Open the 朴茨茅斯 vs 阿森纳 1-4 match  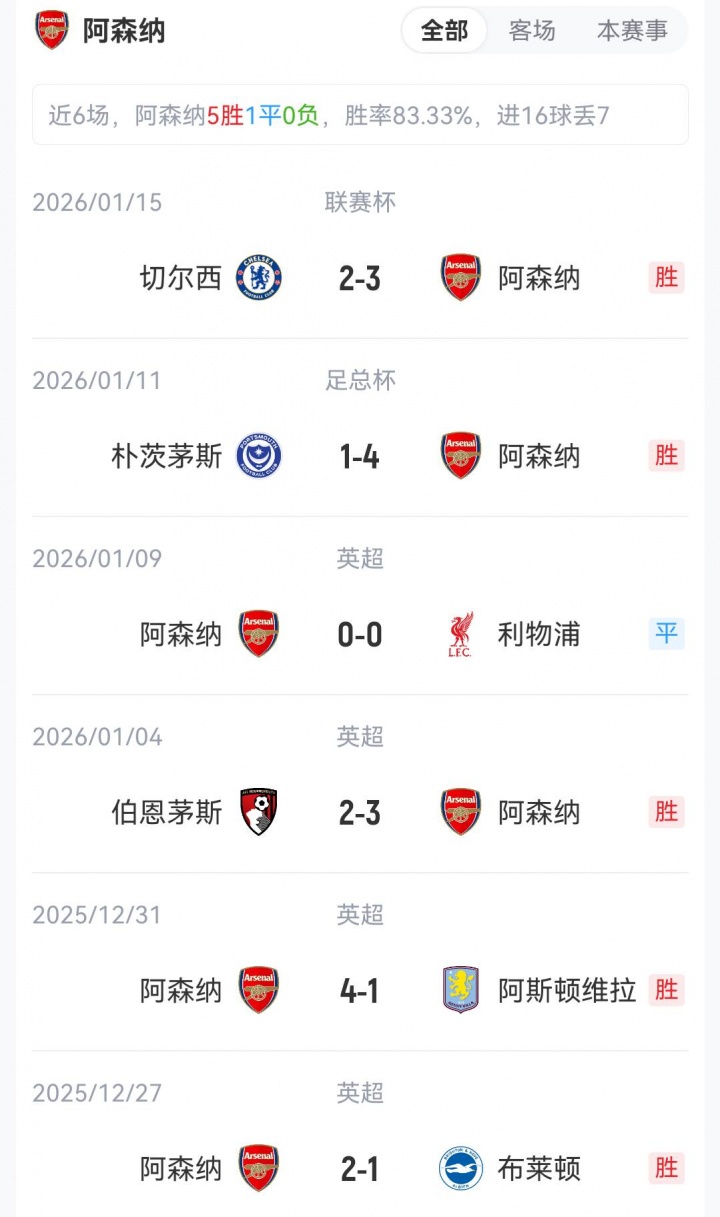[360, 456]
